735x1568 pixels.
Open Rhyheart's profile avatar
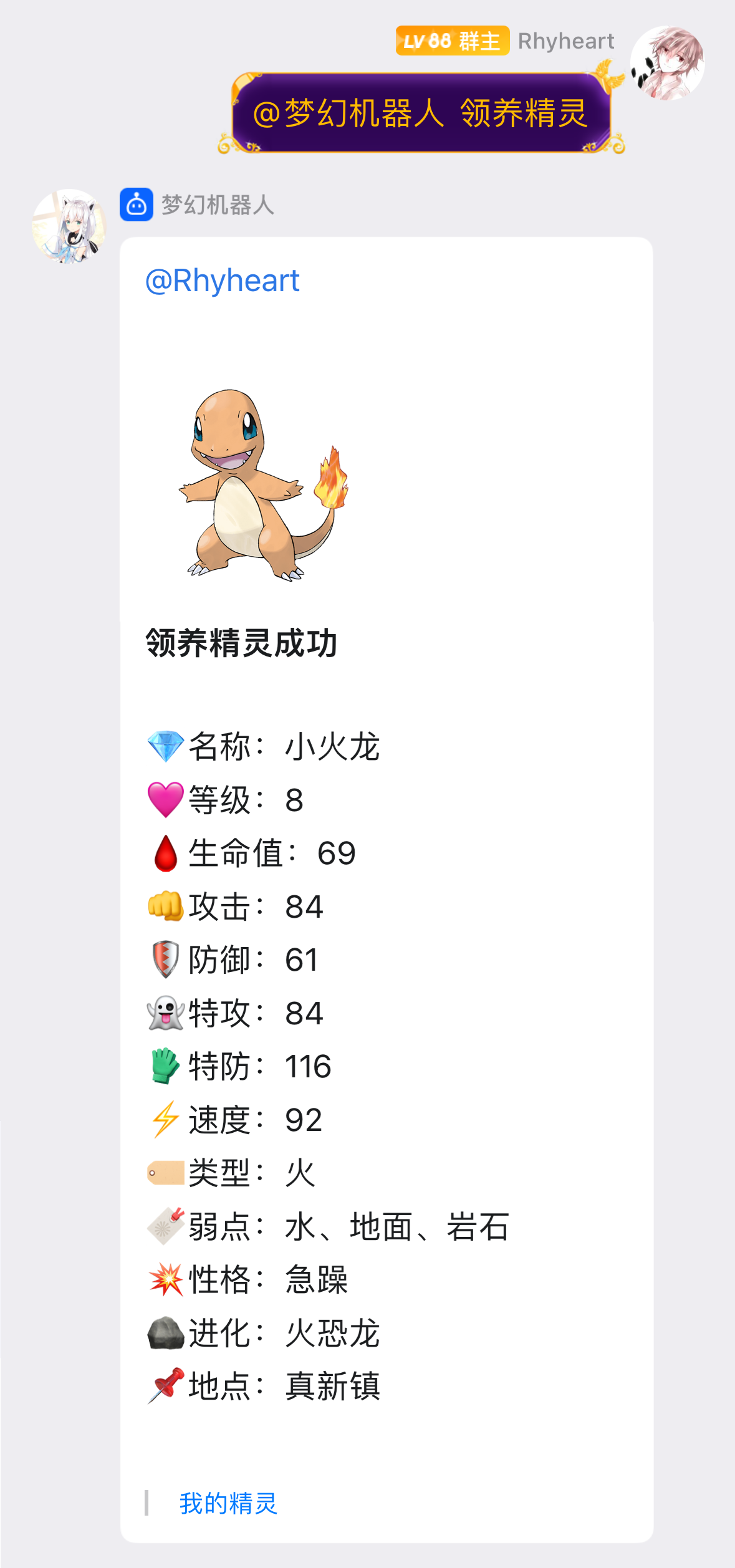(x=666, y=63)
